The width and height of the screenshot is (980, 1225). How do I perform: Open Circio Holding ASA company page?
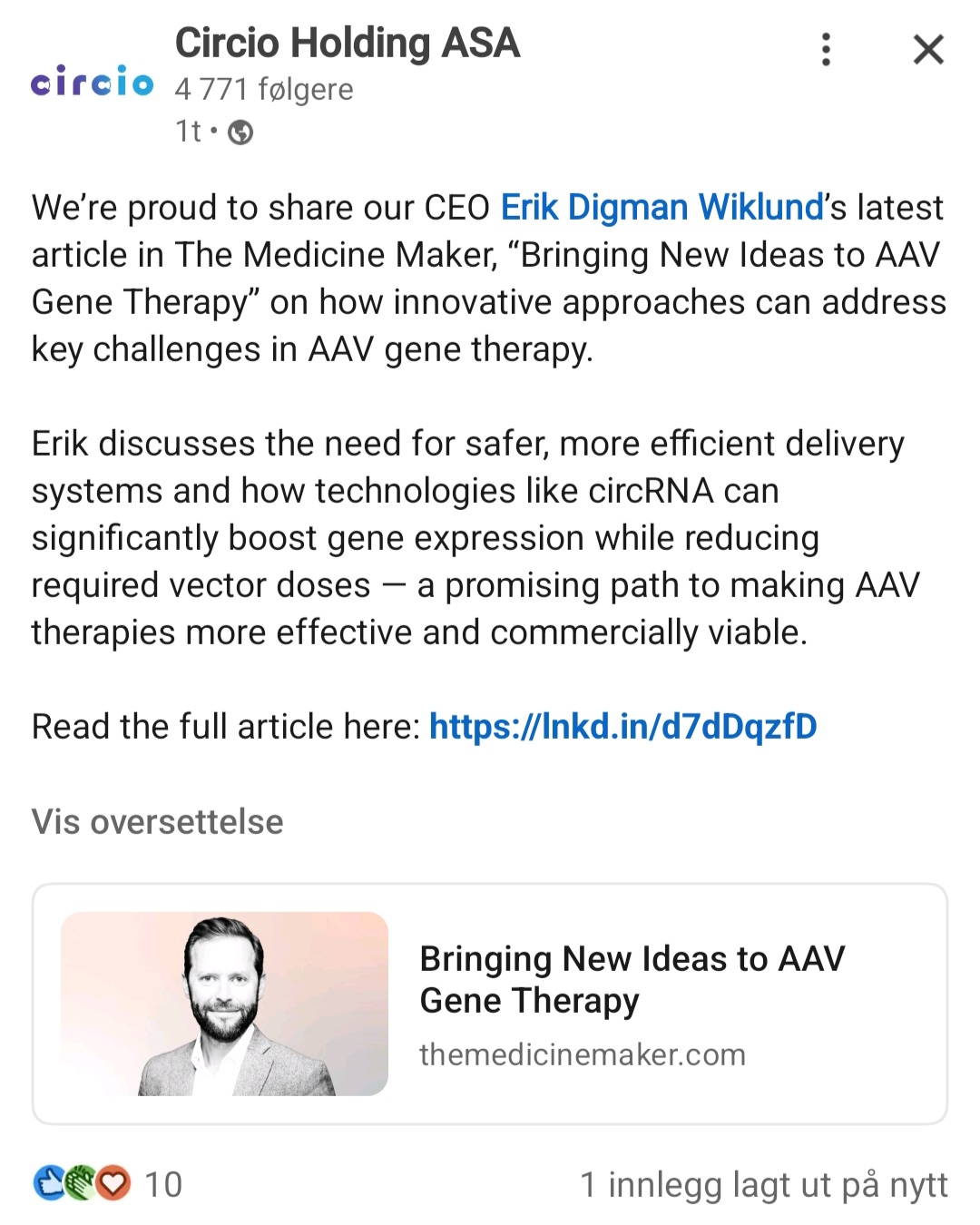click(x=347, y=44)
